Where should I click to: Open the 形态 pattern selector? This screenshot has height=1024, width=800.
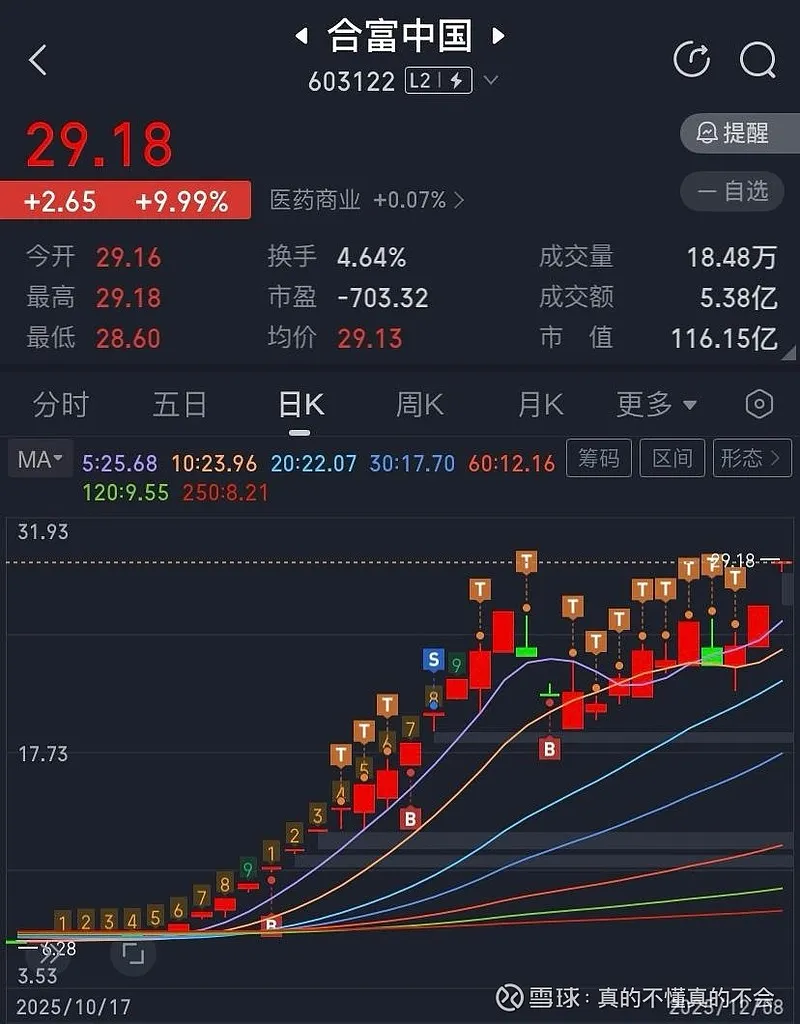point(751,458)
